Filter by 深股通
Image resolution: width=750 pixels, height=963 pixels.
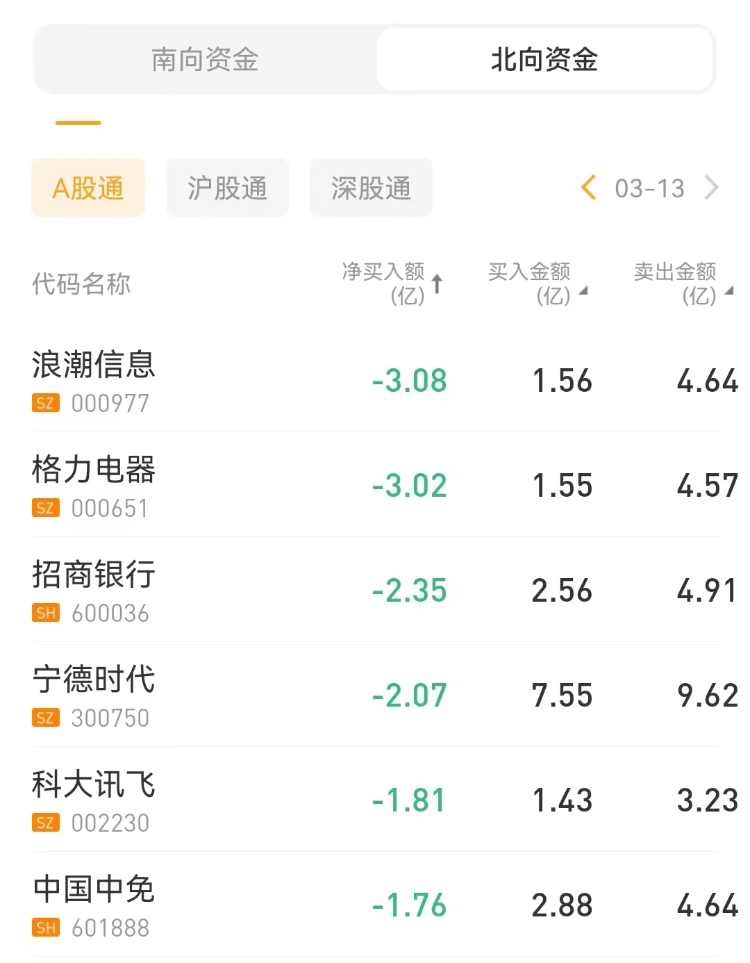(x=371, y=188)
